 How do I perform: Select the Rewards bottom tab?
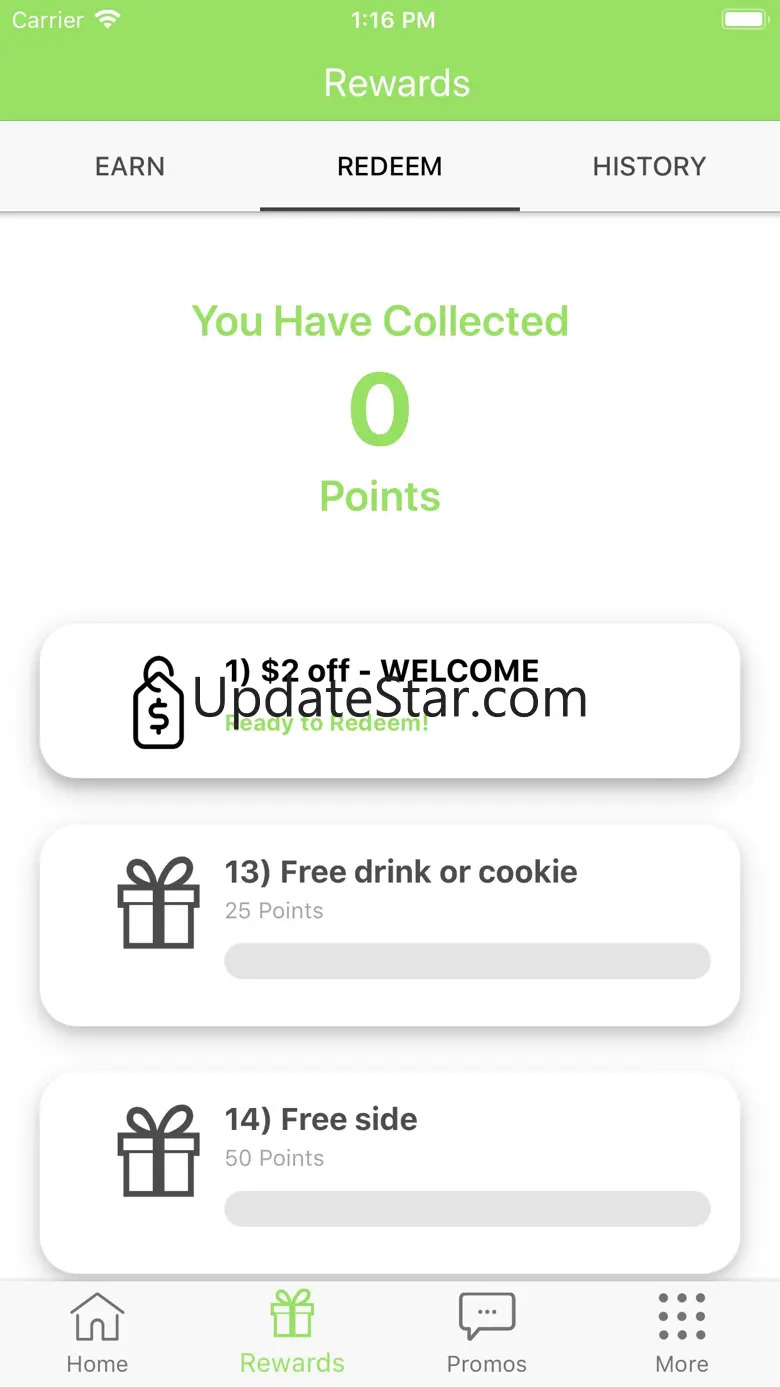pyautogui.click(x=292, y=1333)
